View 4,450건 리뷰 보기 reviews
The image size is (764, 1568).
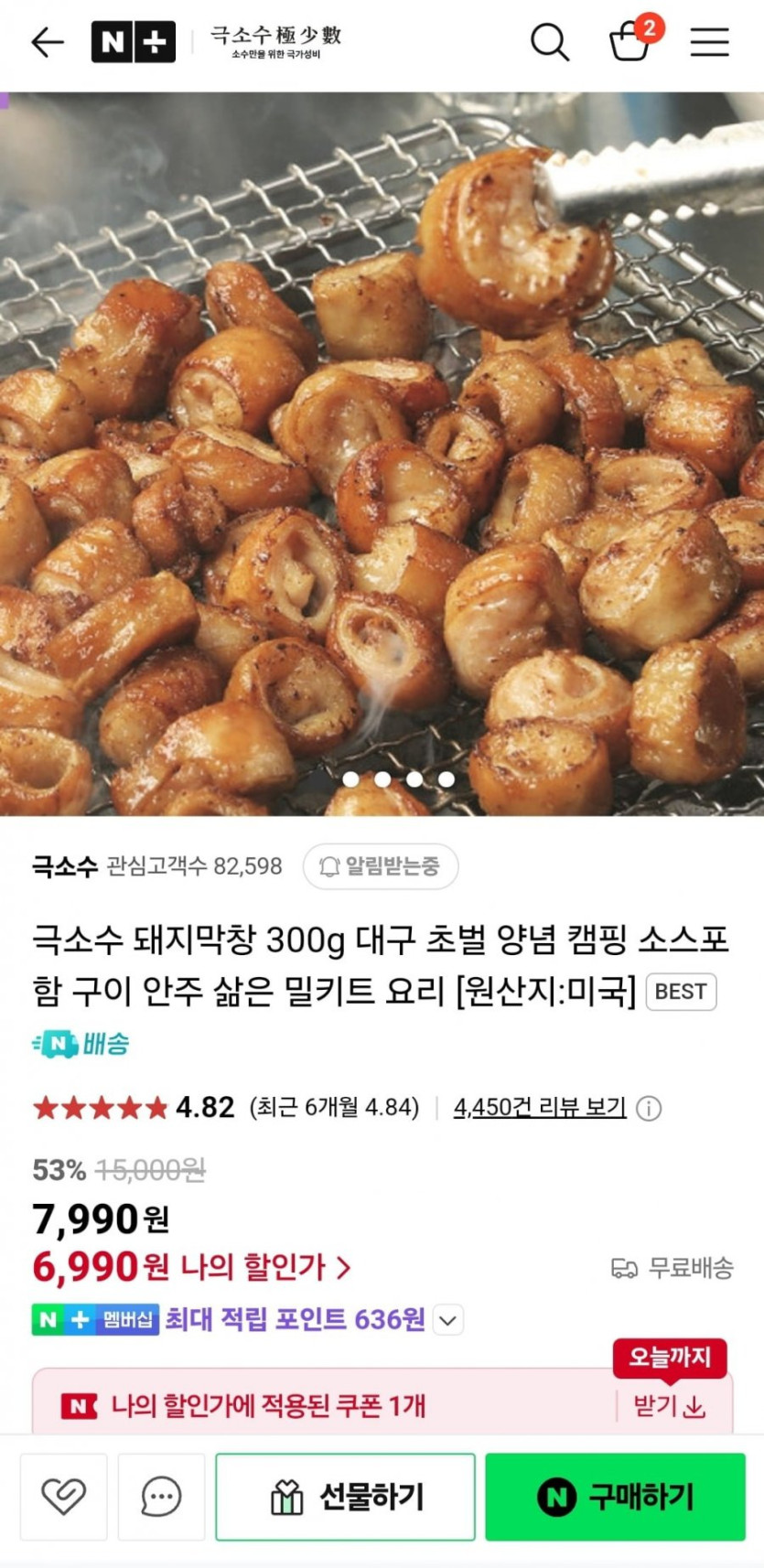[540, 1108]
